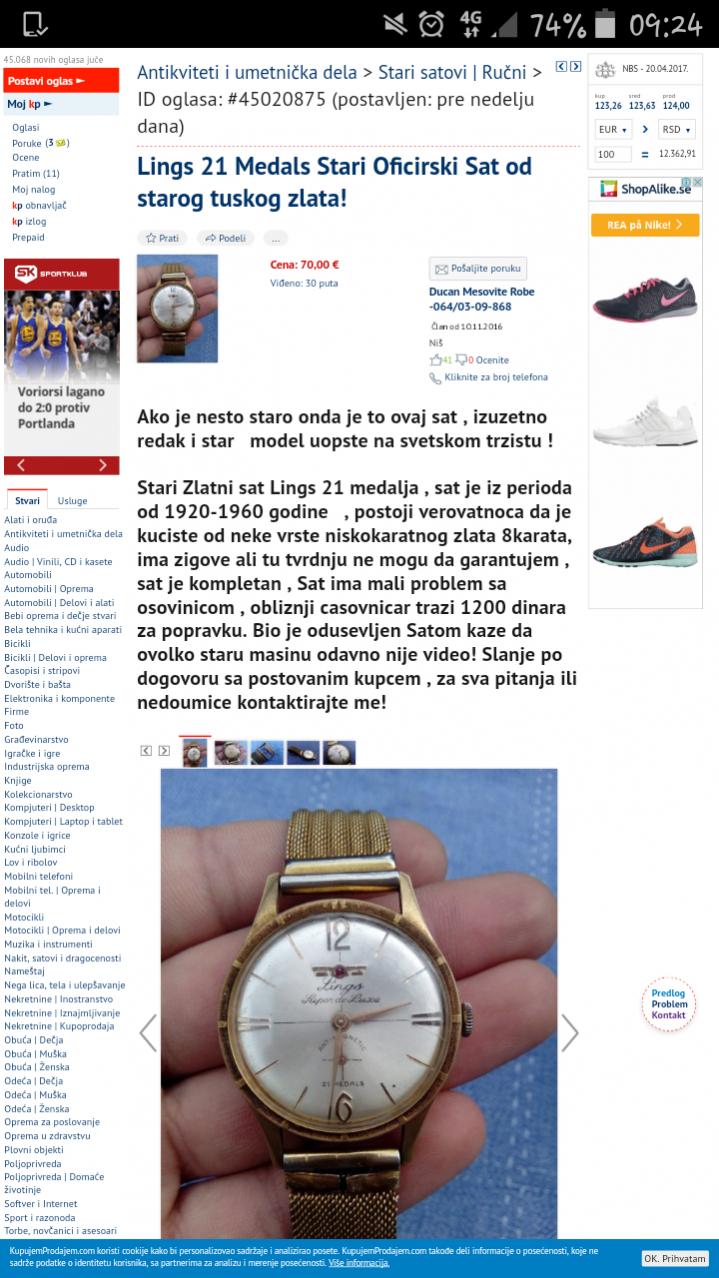This screenshot has height=1278, width=719.
Task: Open the Automobili category
Action: coord(28,575)
